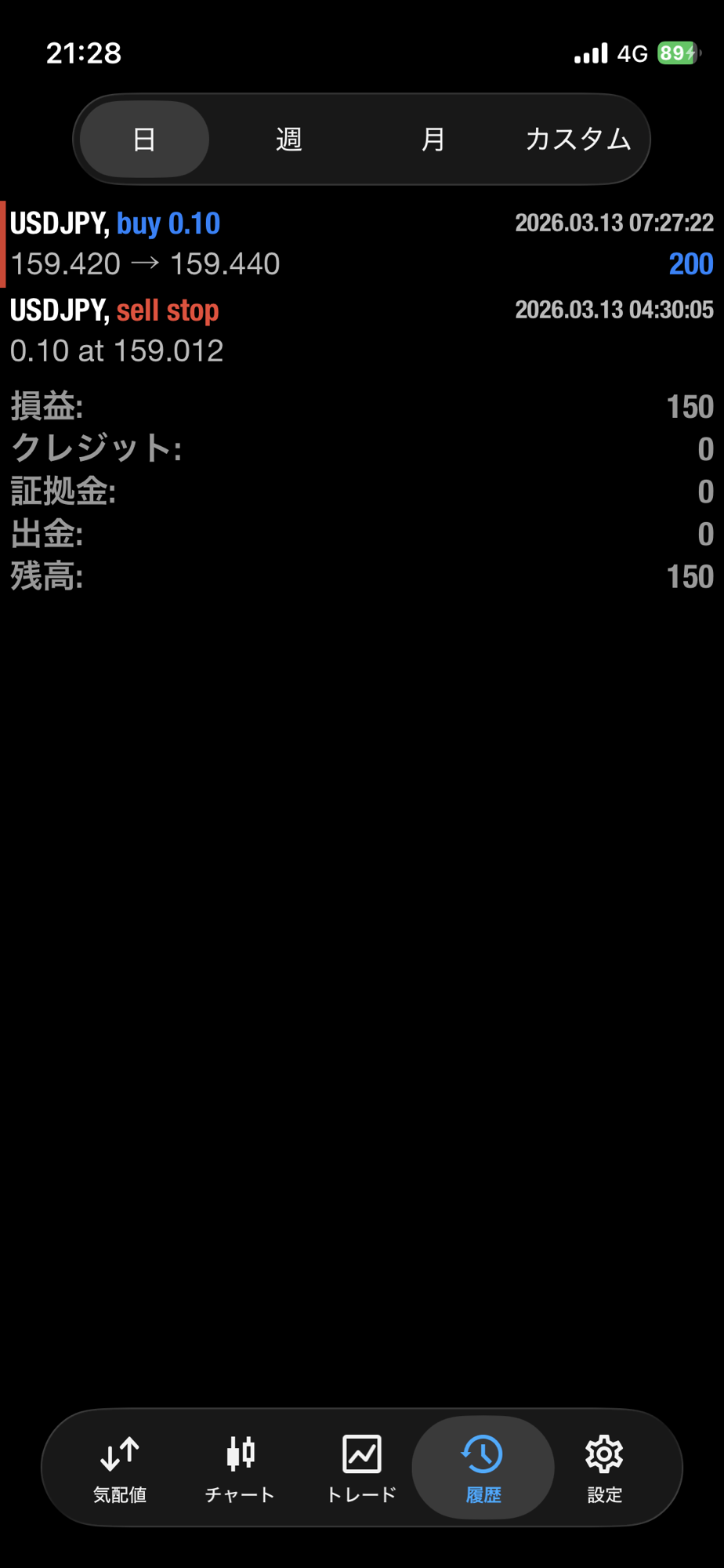The width and height of the screenshot is (724, 1568).
Task: Open the USDJPY buy 0.10 trade entry
Action: [x=360, y=244]
